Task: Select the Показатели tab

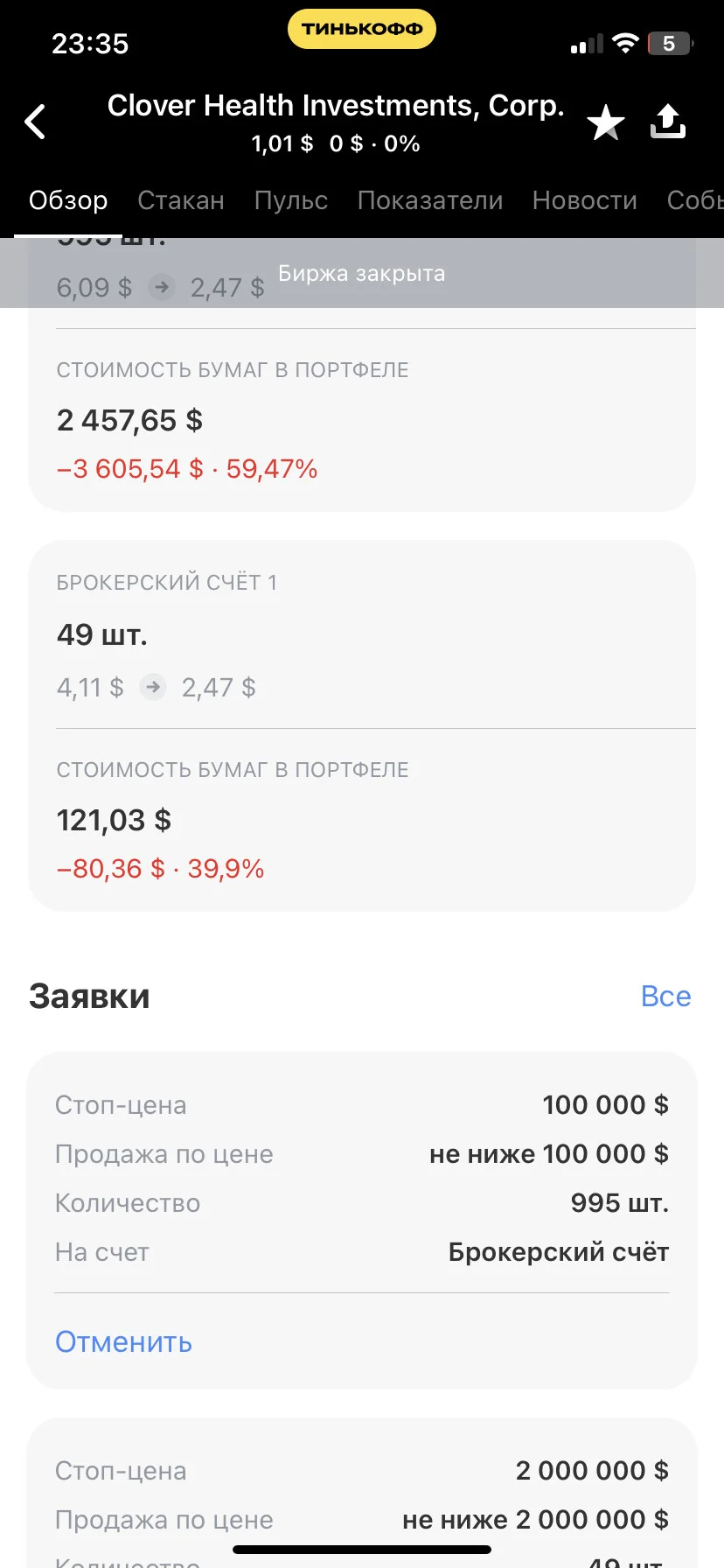Action: tap(430, 200)
